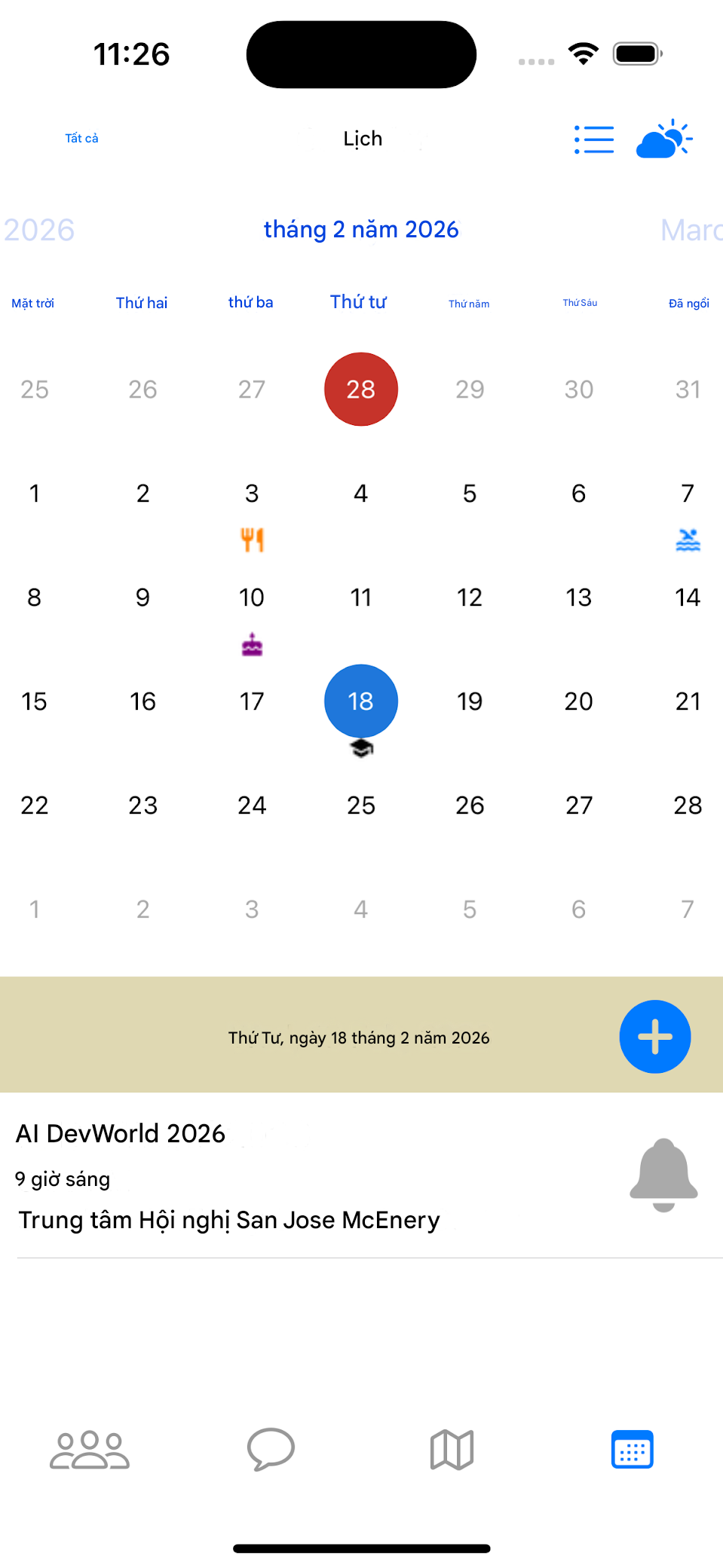This screenshot has width=723, height=1568.
Task: Select date 18 in the calendar
Action: (x=361, y=701)
